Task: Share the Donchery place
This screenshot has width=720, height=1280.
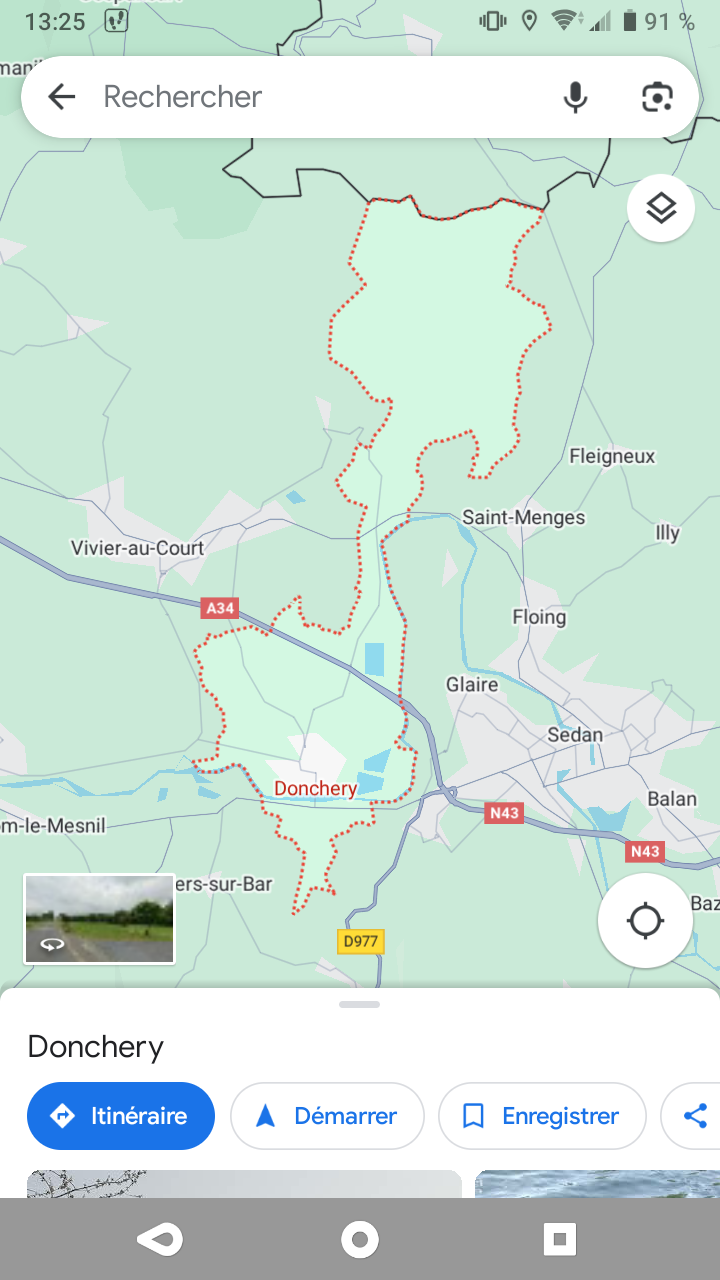Action: point(693,1116)
